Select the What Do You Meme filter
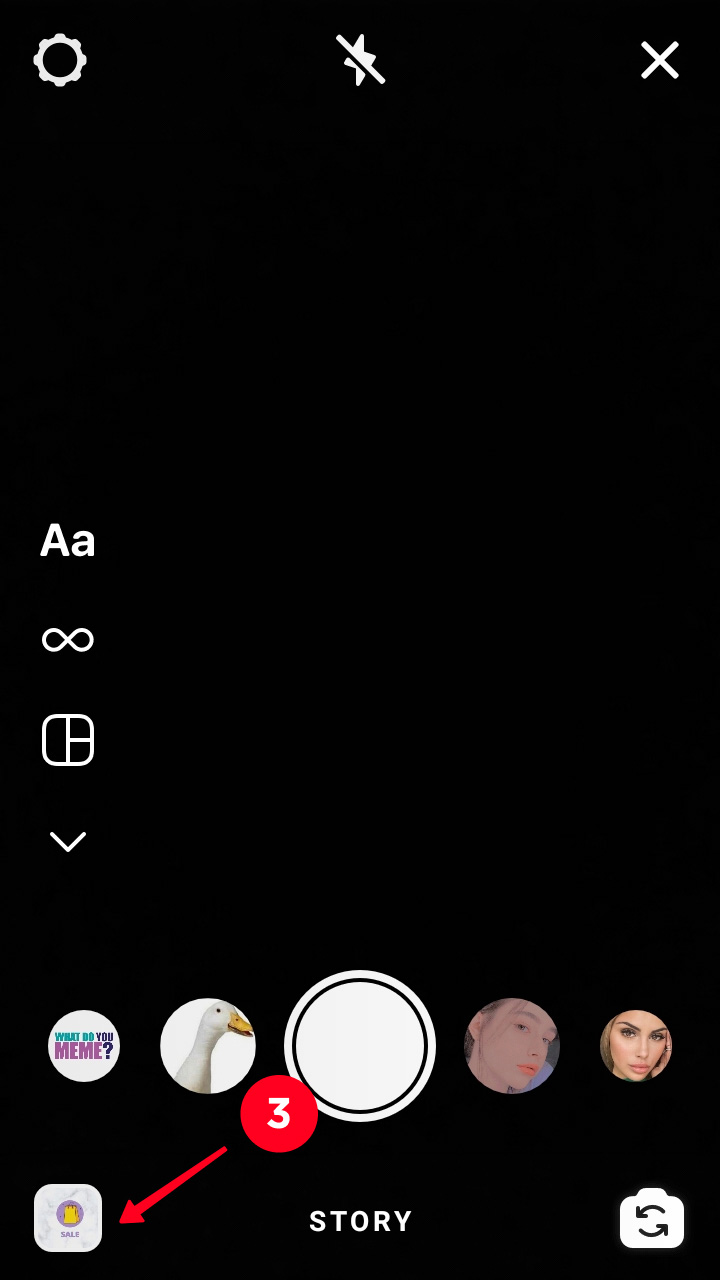Screen dimensions: 720x1280 (84, 1046)
